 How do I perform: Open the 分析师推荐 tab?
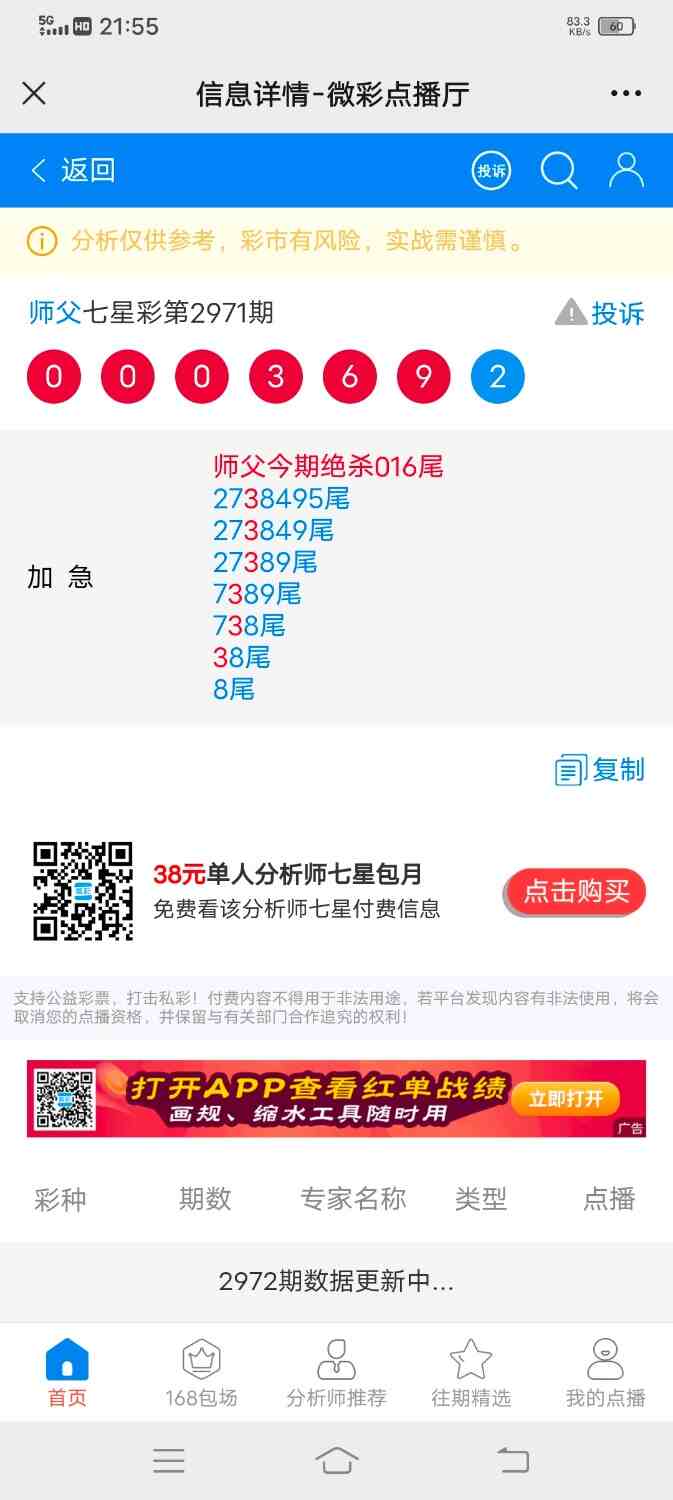tap(336, 1373)
